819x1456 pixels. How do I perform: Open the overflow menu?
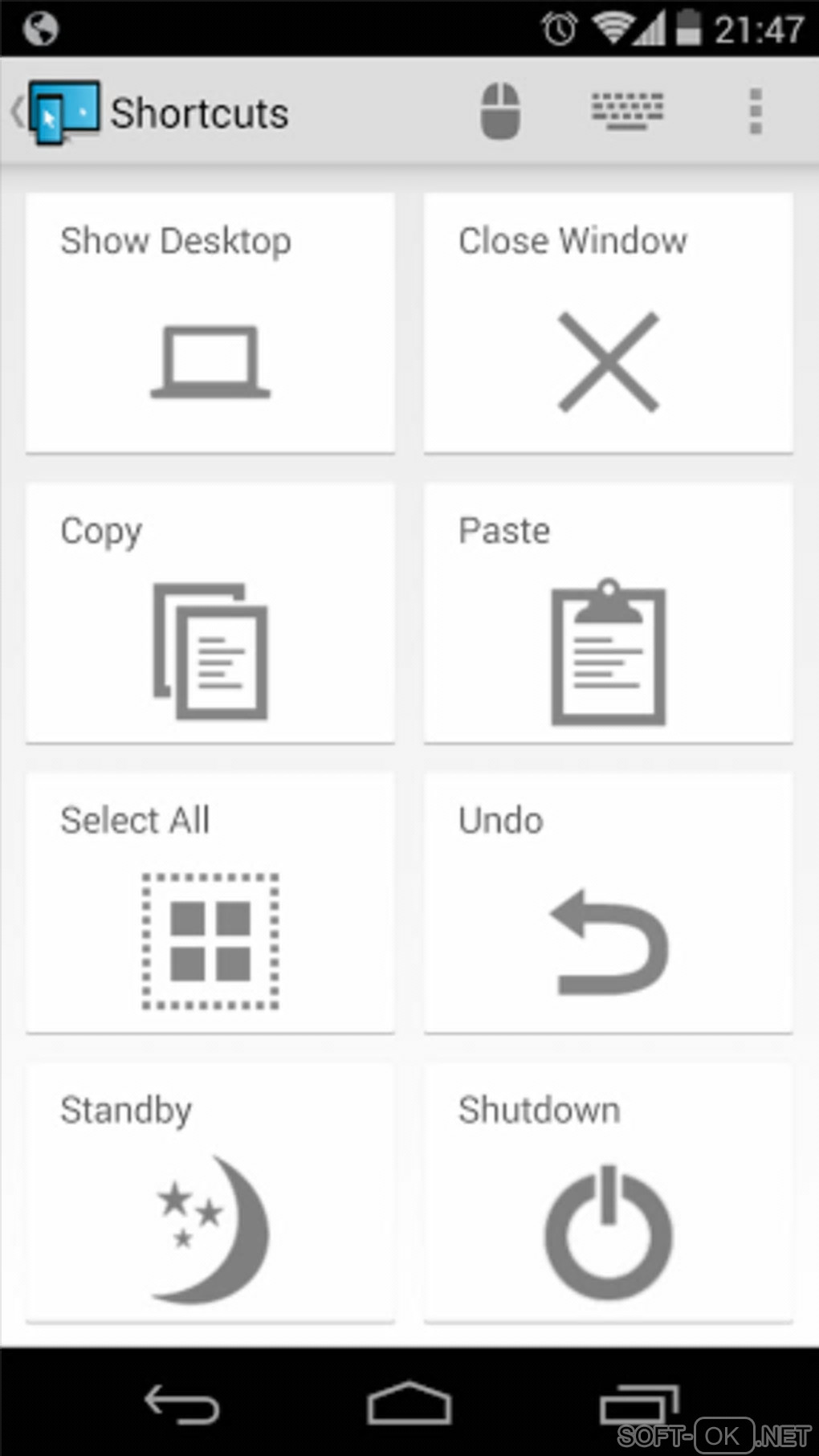pos(755,111)
